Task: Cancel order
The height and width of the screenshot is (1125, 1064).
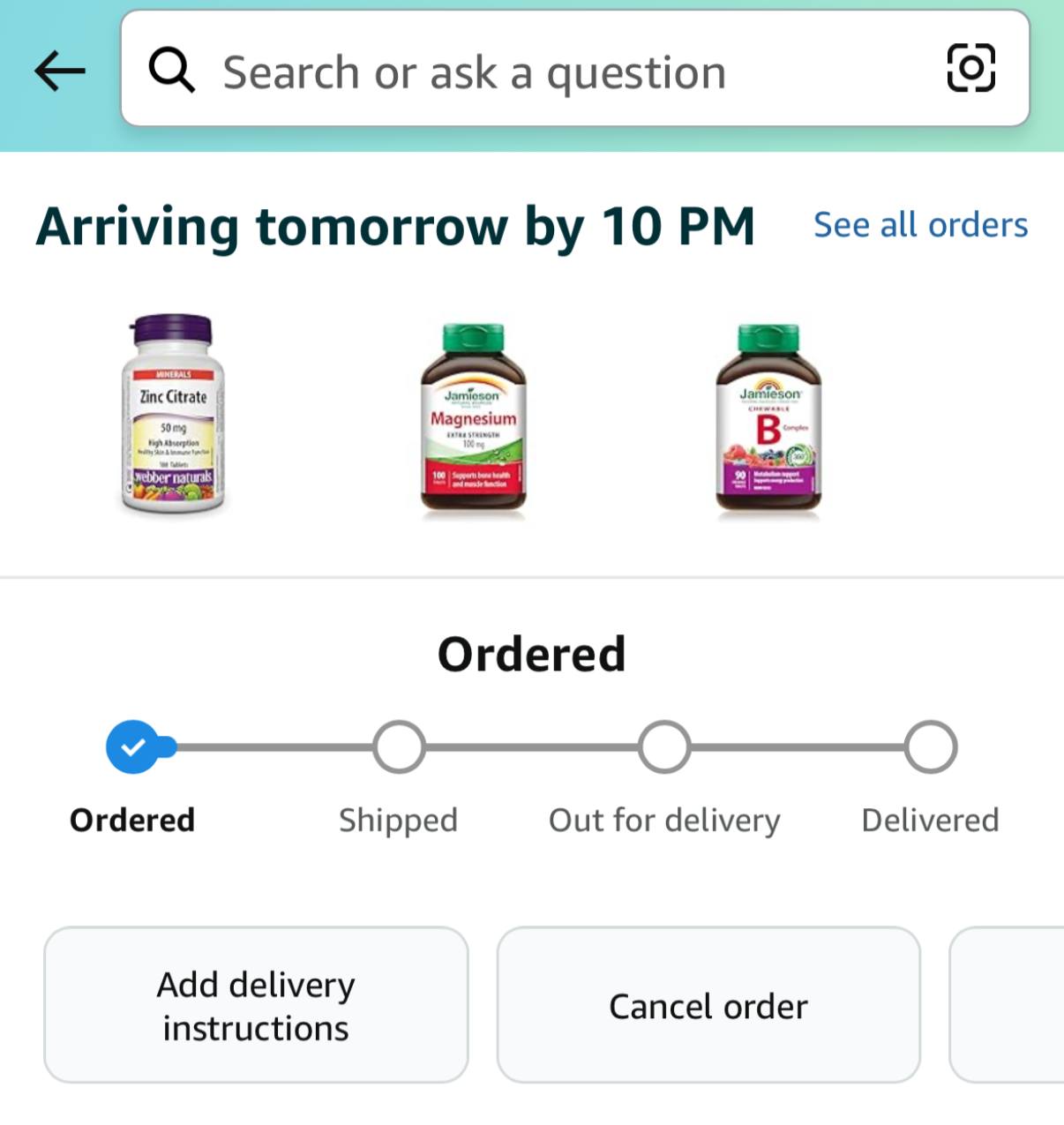Action: pos(708,1005)
